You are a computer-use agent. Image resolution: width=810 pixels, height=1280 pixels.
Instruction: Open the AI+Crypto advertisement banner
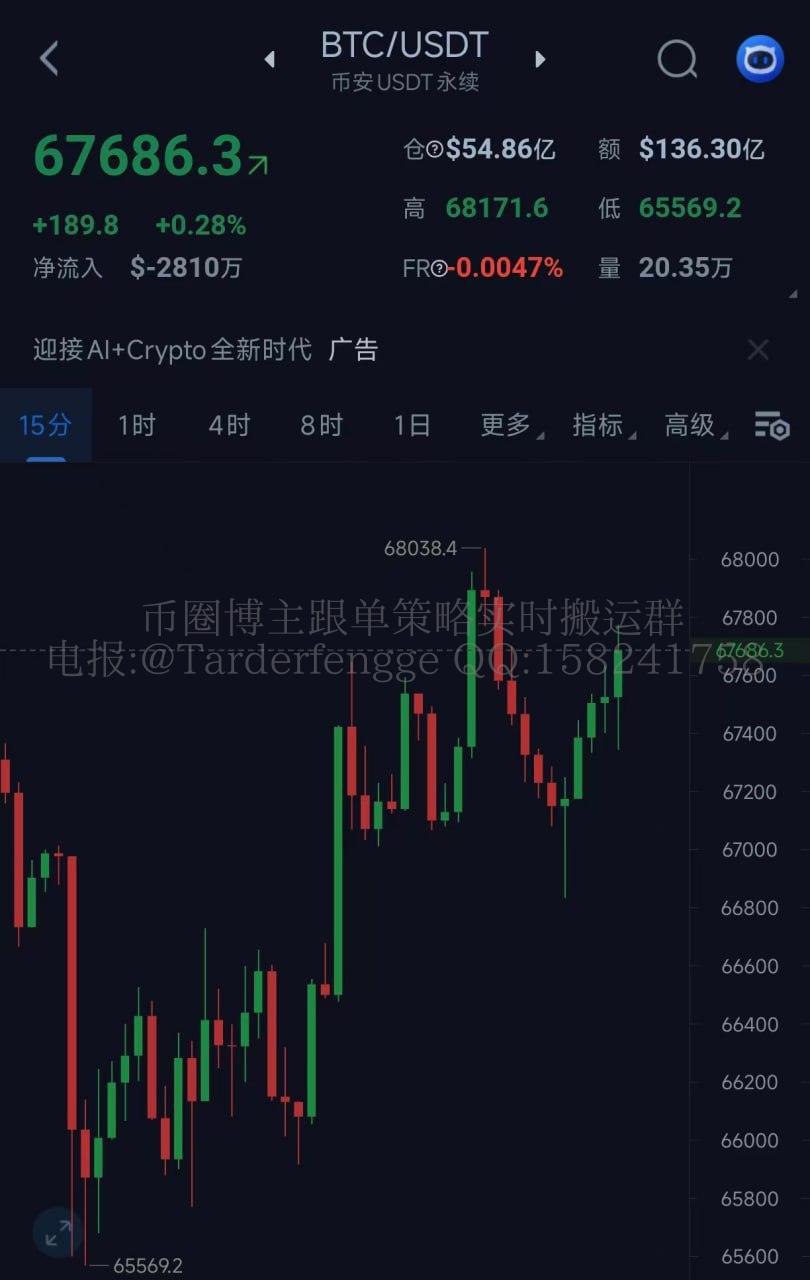(x=205, y=350)
